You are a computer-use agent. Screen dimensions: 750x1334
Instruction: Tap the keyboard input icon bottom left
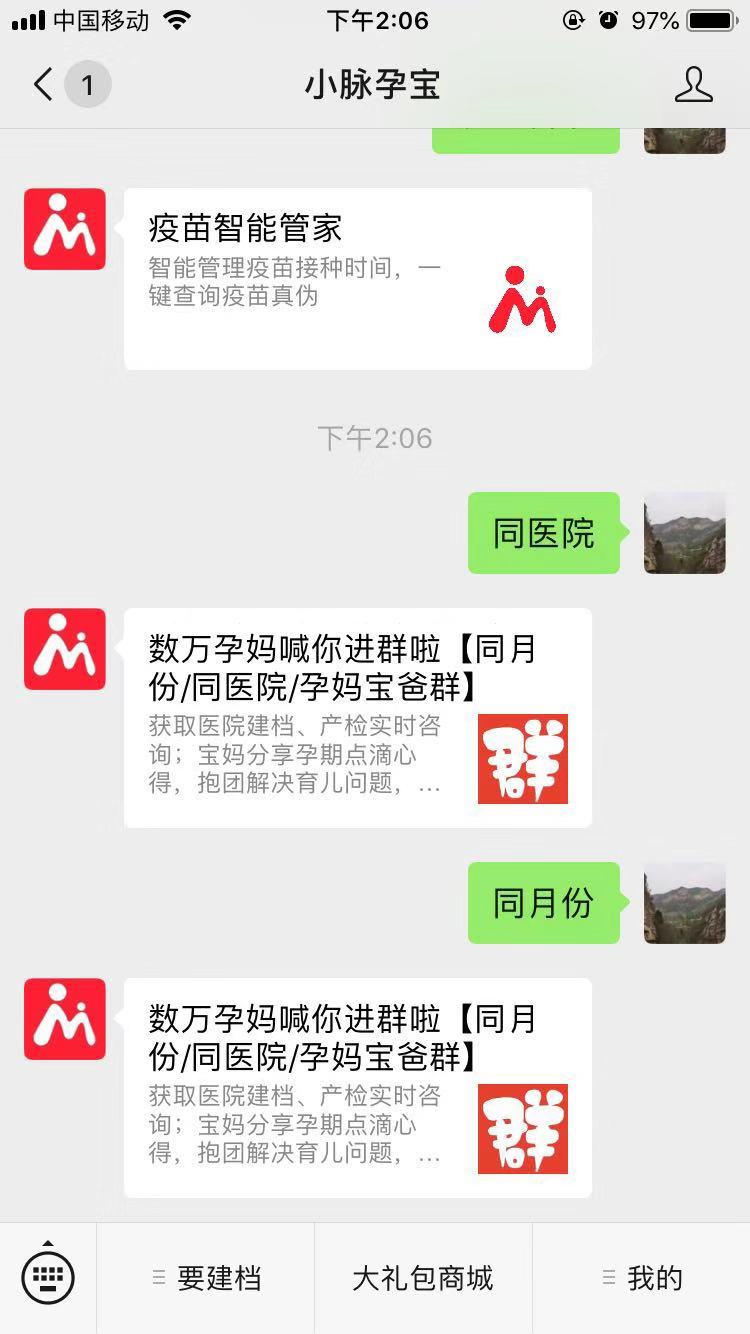(x=47, y=1276)
